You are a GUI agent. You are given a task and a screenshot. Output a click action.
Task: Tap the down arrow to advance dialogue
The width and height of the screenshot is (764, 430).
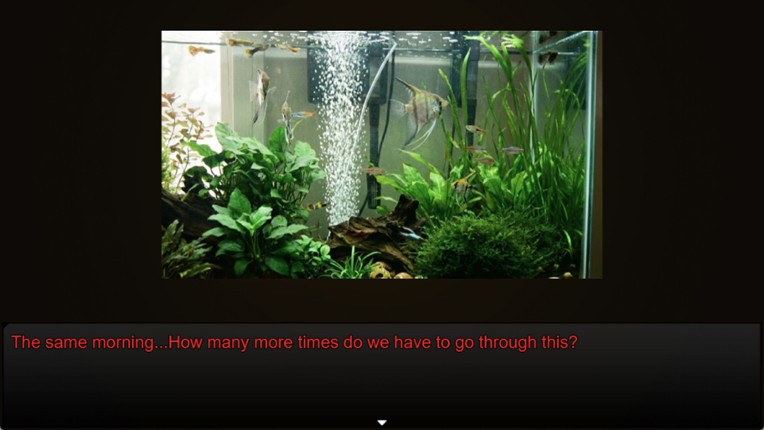(381, 422)
